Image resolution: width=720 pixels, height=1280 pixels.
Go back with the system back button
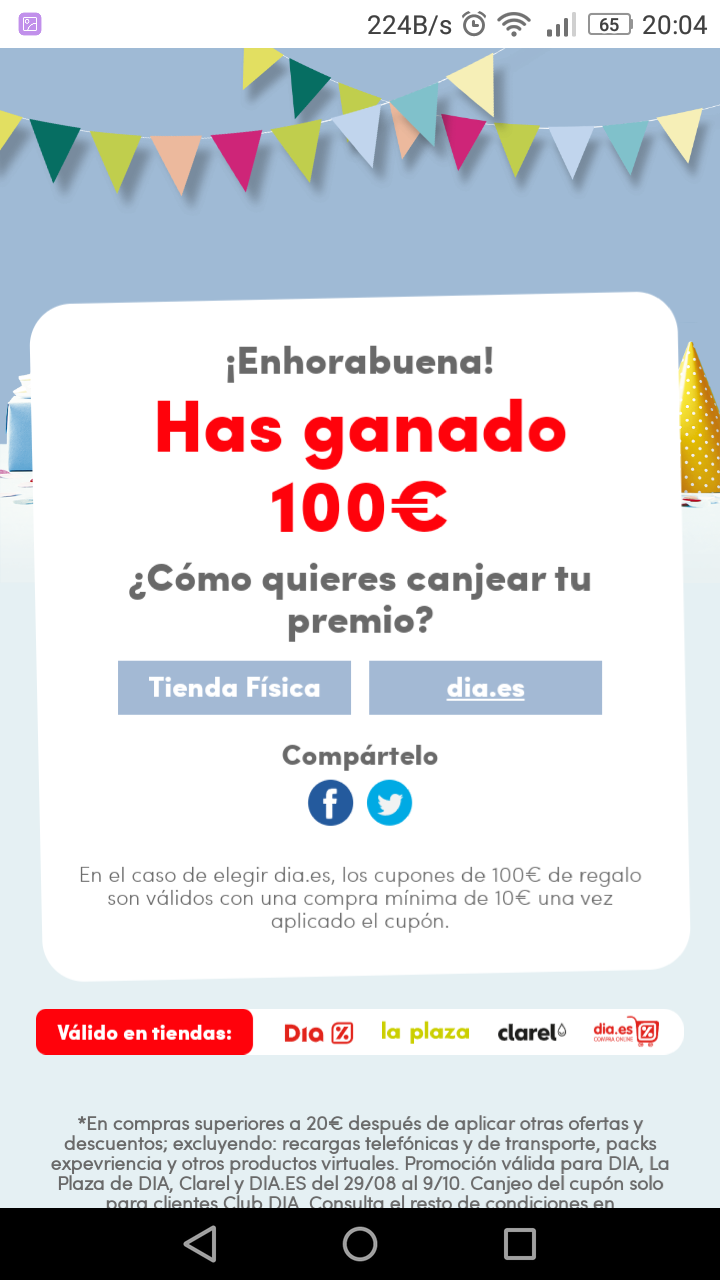(200, 1244)
